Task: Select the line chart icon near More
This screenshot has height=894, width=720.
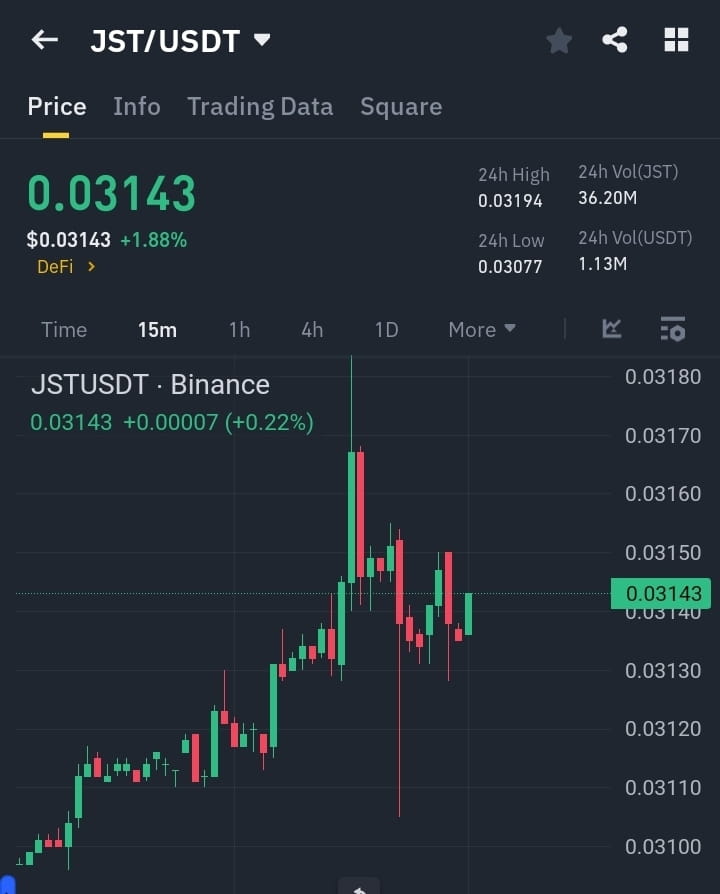Action: (610, 329)
